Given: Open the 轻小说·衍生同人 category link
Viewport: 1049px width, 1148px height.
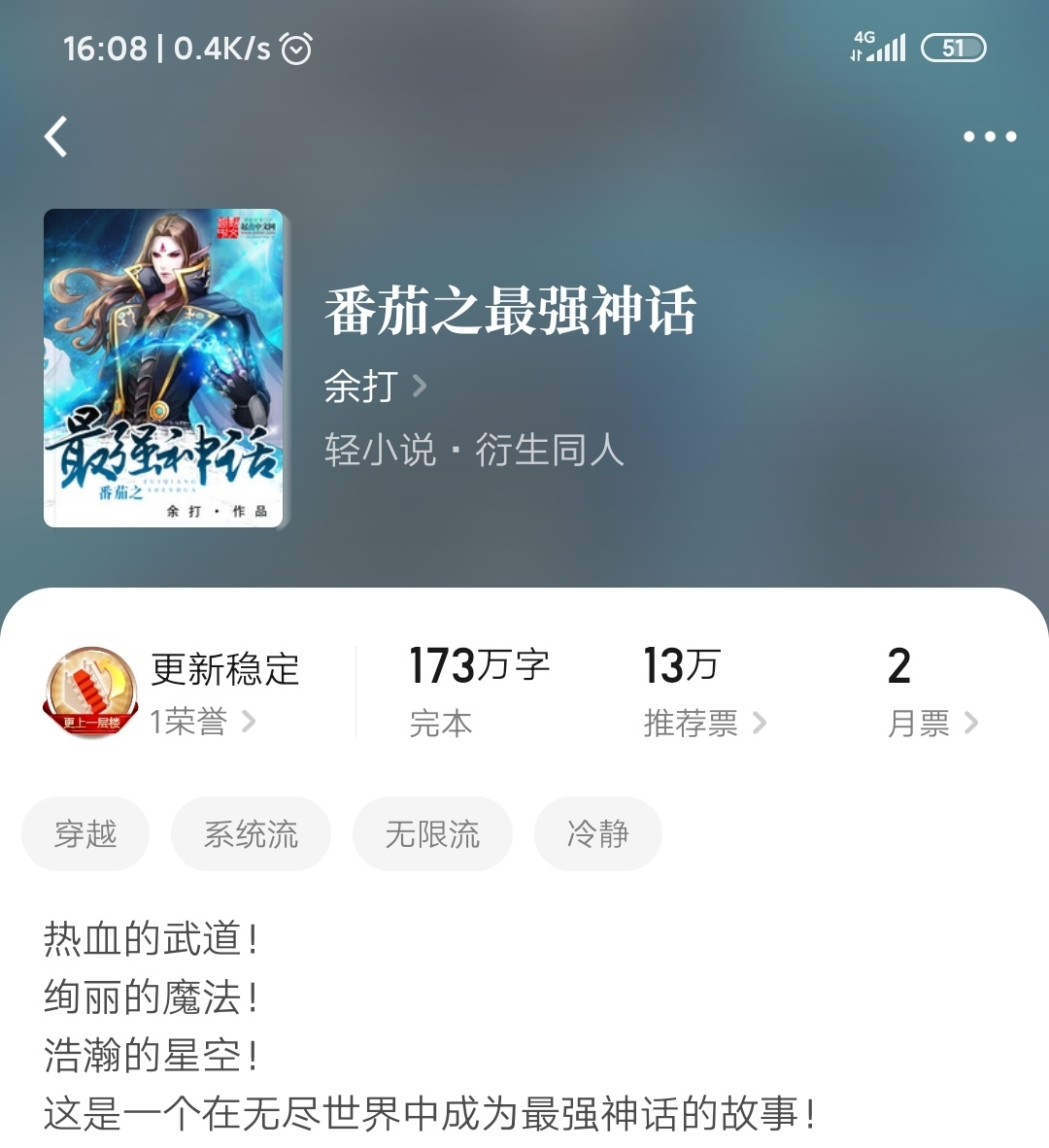Looking at the screenshot, I should (474, 450).
